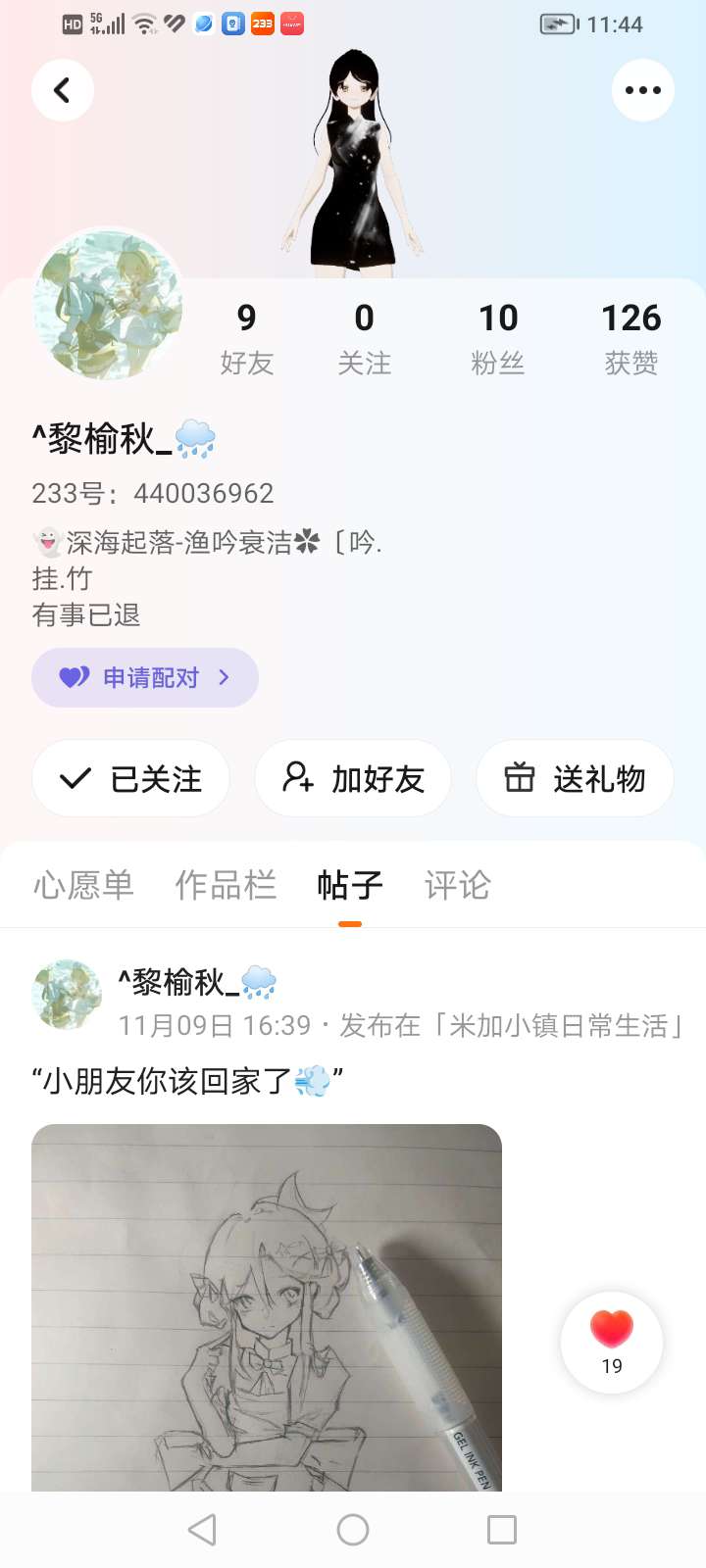Open the profile avatar picture
Screen dimensions: 706x1568
108,305
